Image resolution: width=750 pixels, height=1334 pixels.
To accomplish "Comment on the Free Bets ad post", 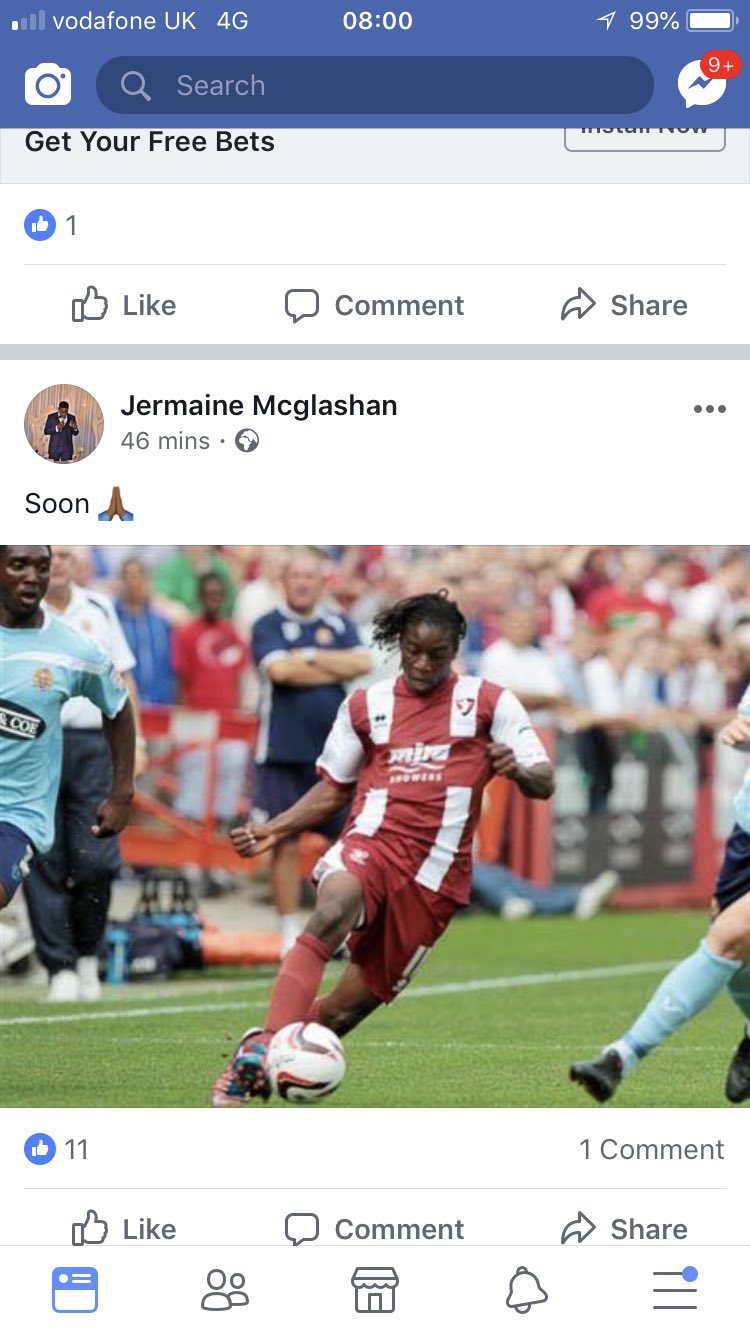I will point(375,305).
